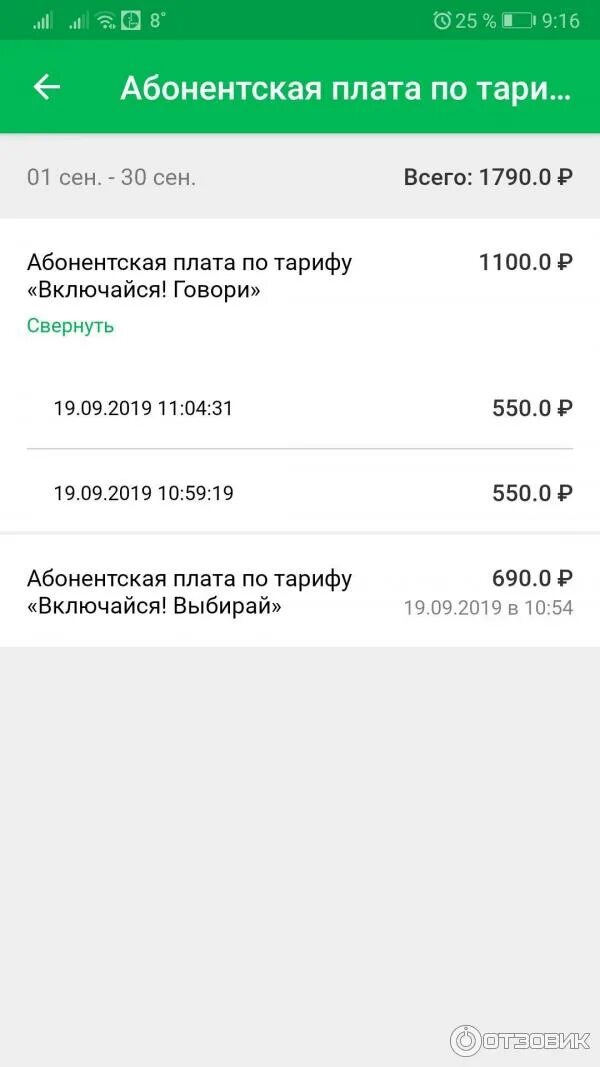The height and width of the screenshot is (1067, 600).
Task: Open the «Включайся! Выбирай» tariff charge row
Action: pos(300,591)
